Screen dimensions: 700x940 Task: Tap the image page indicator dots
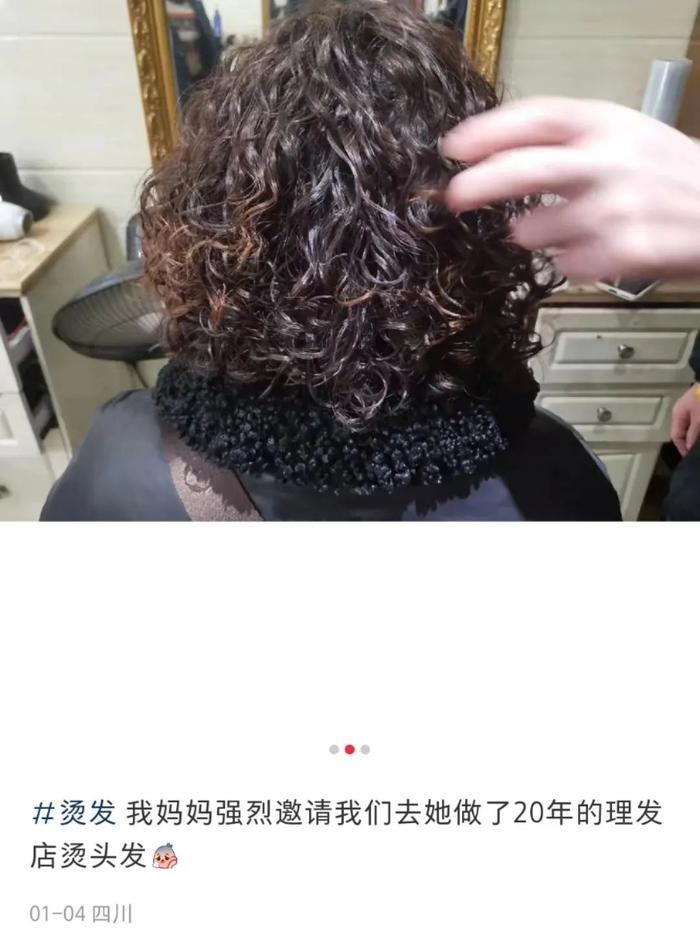349,749
